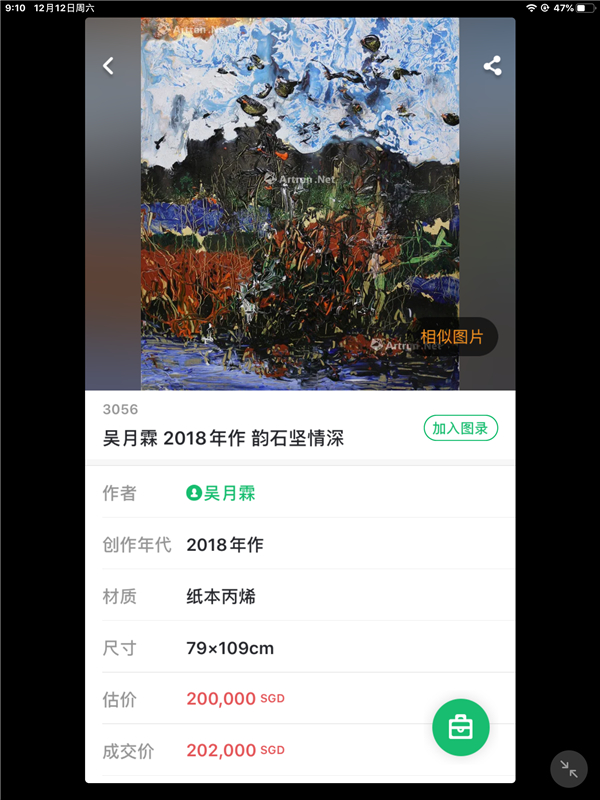Tap 加入图录 to add to catalogue
This screenshot has width=600, height=800.
click(460, 428)
